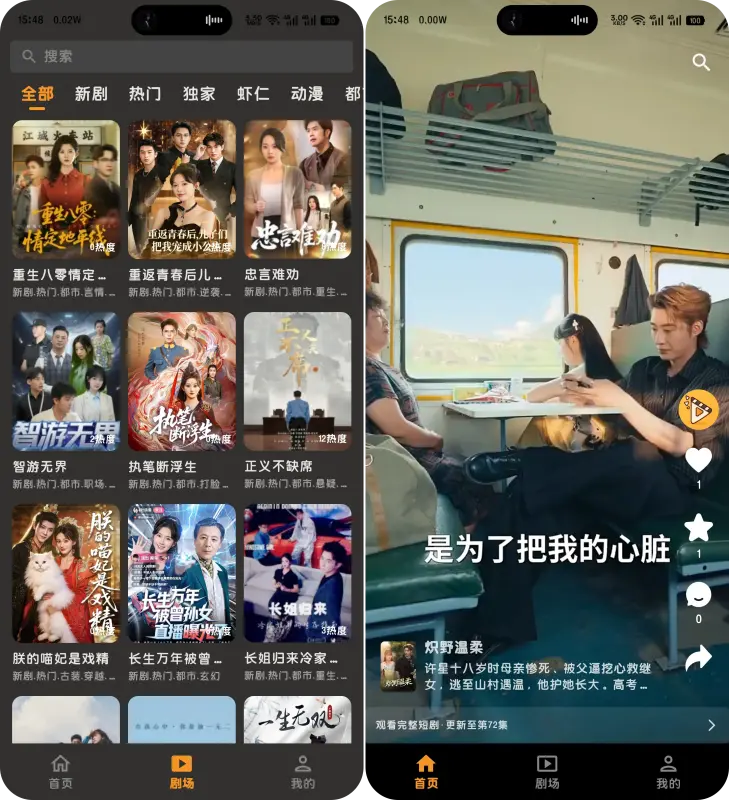Show the 独家 category

pos(199,94)
